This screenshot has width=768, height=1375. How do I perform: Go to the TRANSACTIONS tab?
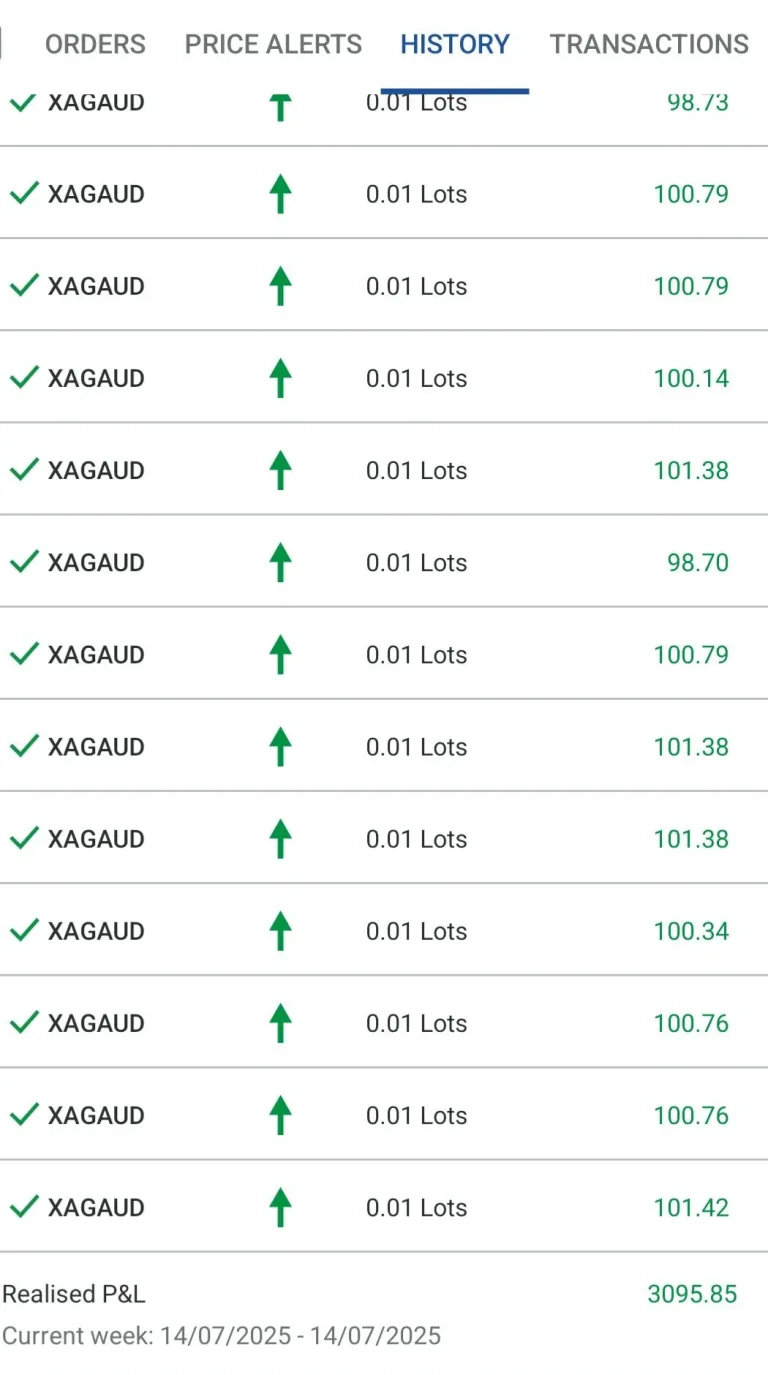(x=649, y=44)
